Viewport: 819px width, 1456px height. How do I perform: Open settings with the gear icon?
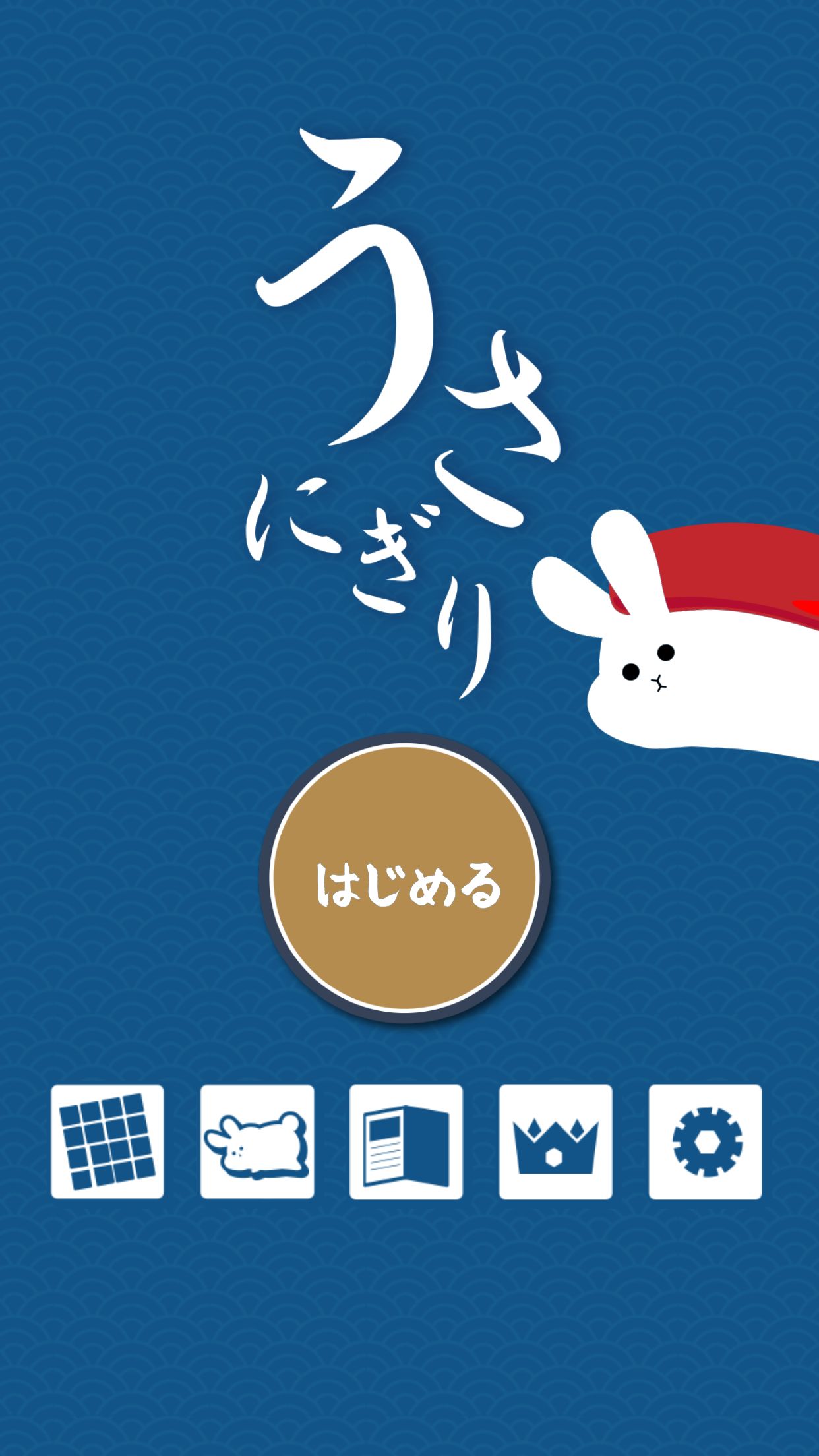(x=706, y=1141)
